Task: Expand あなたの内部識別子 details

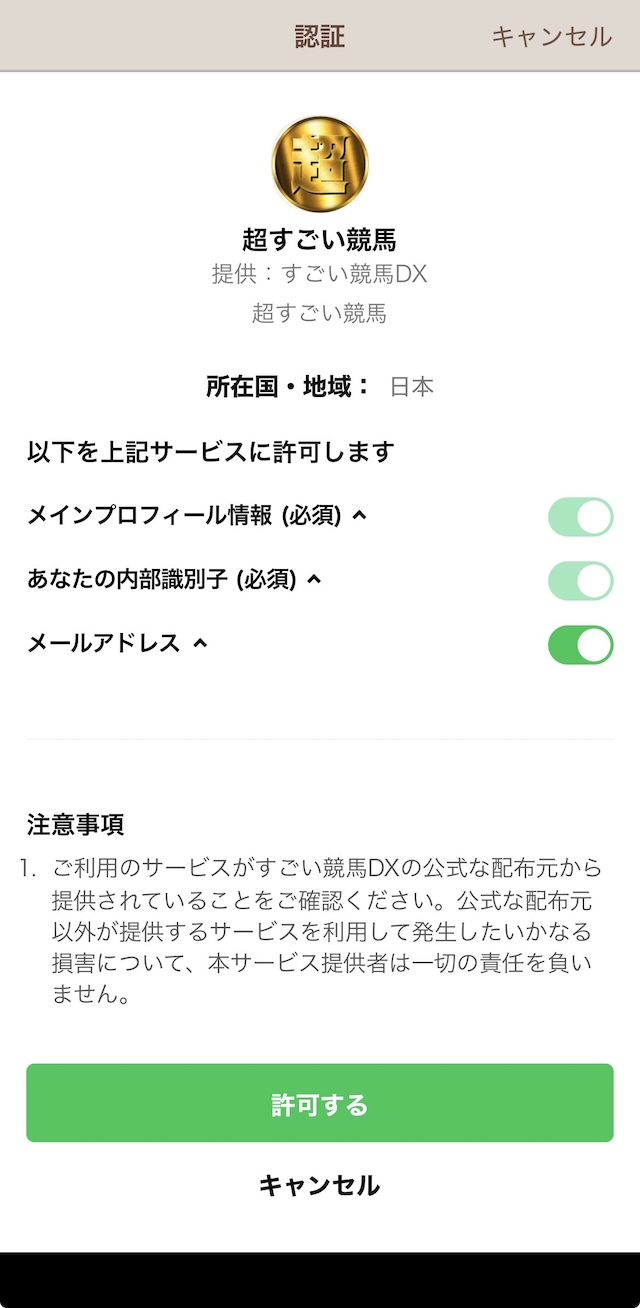Action: [314, 579]
